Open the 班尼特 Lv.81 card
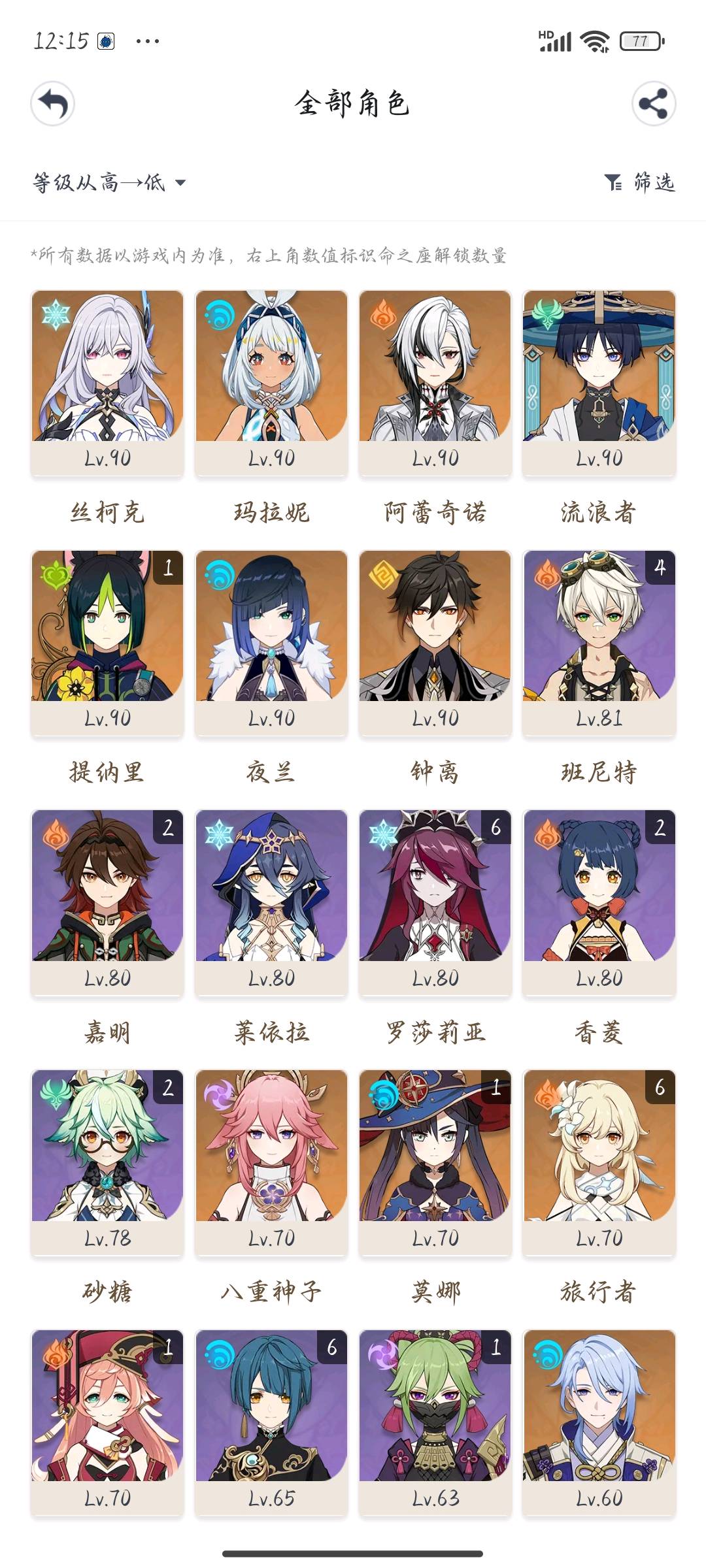The width and height of the screenshot is (706, 1568). click(599, 642)
